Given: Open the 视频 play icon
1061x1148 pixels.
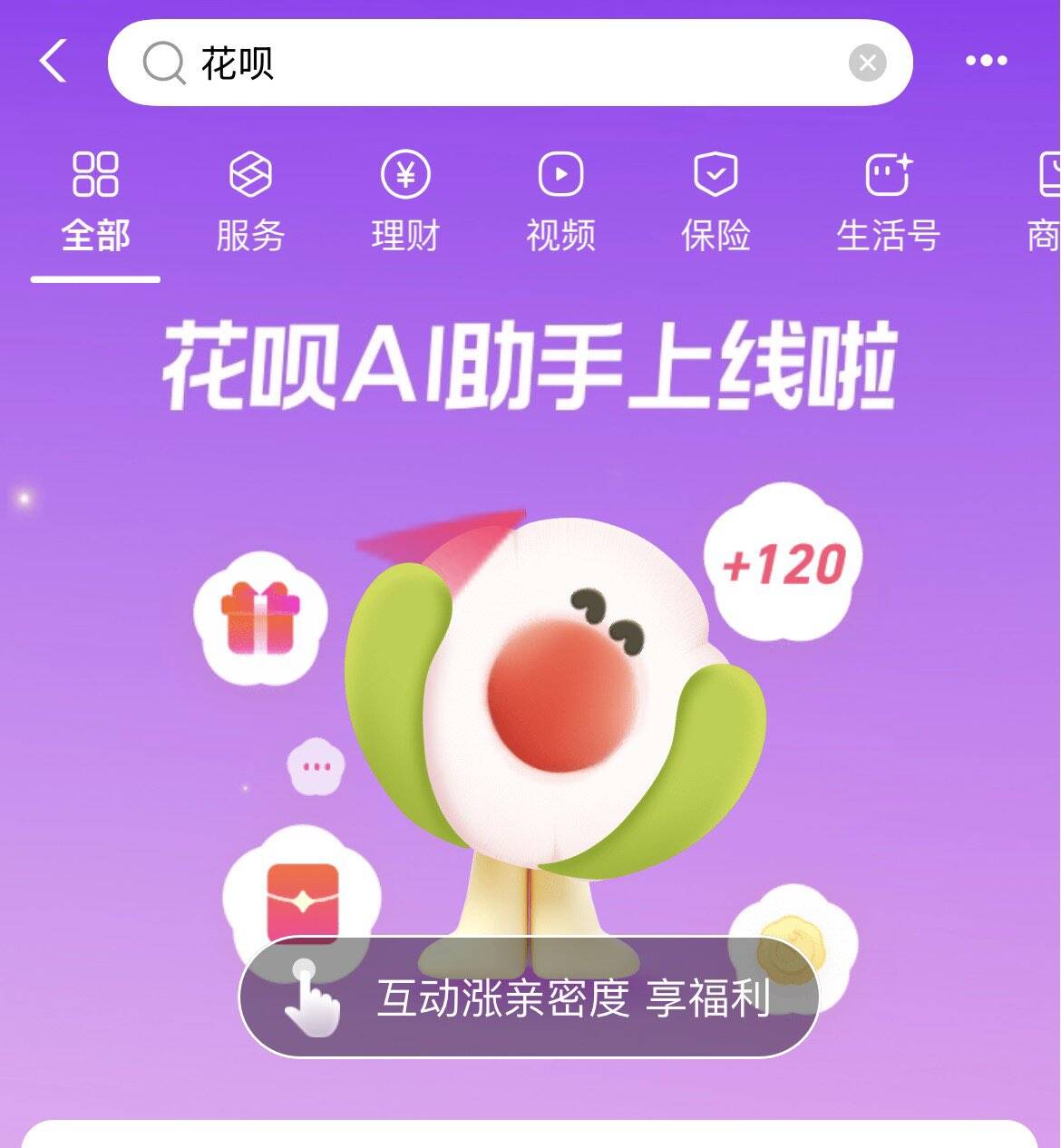Looking at the screenshot, I should [560, 174].
